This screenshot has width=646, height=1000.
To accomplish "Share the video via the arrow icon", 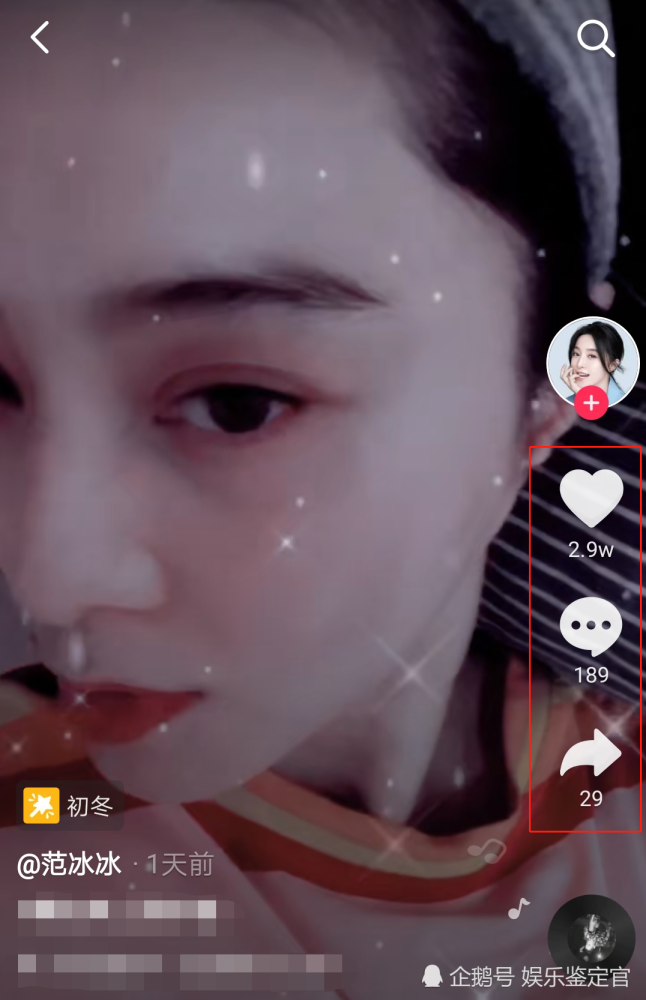I will 591,754.
